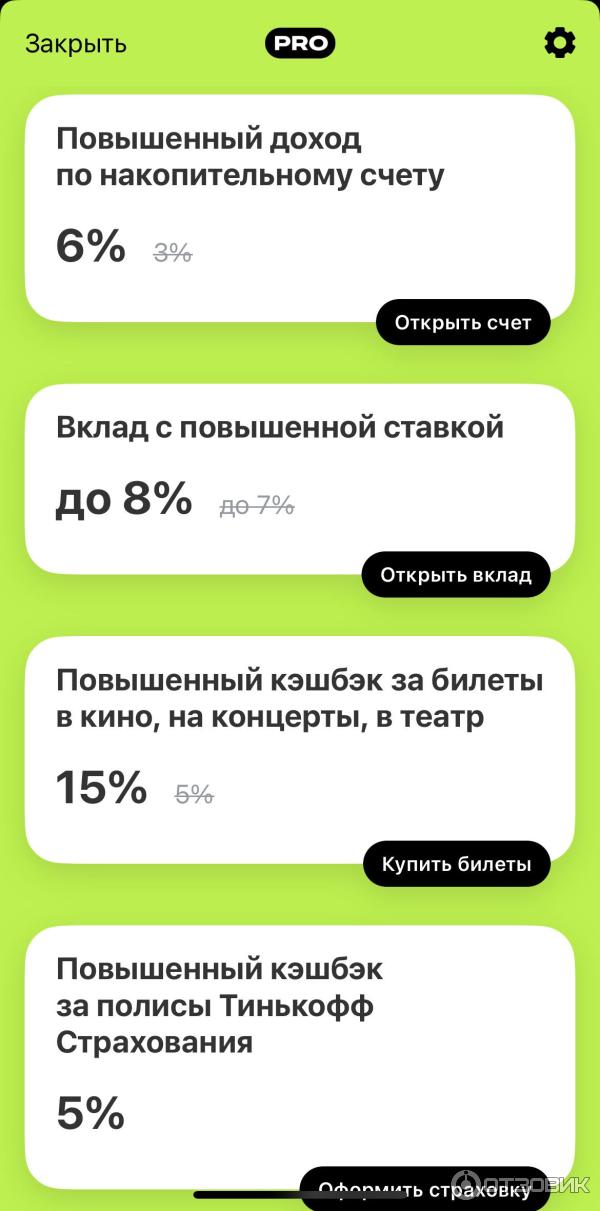Tap the Открыть вклад button
Image resolution: width=600 pixels, height=1211 pixels.
[456, 575]
